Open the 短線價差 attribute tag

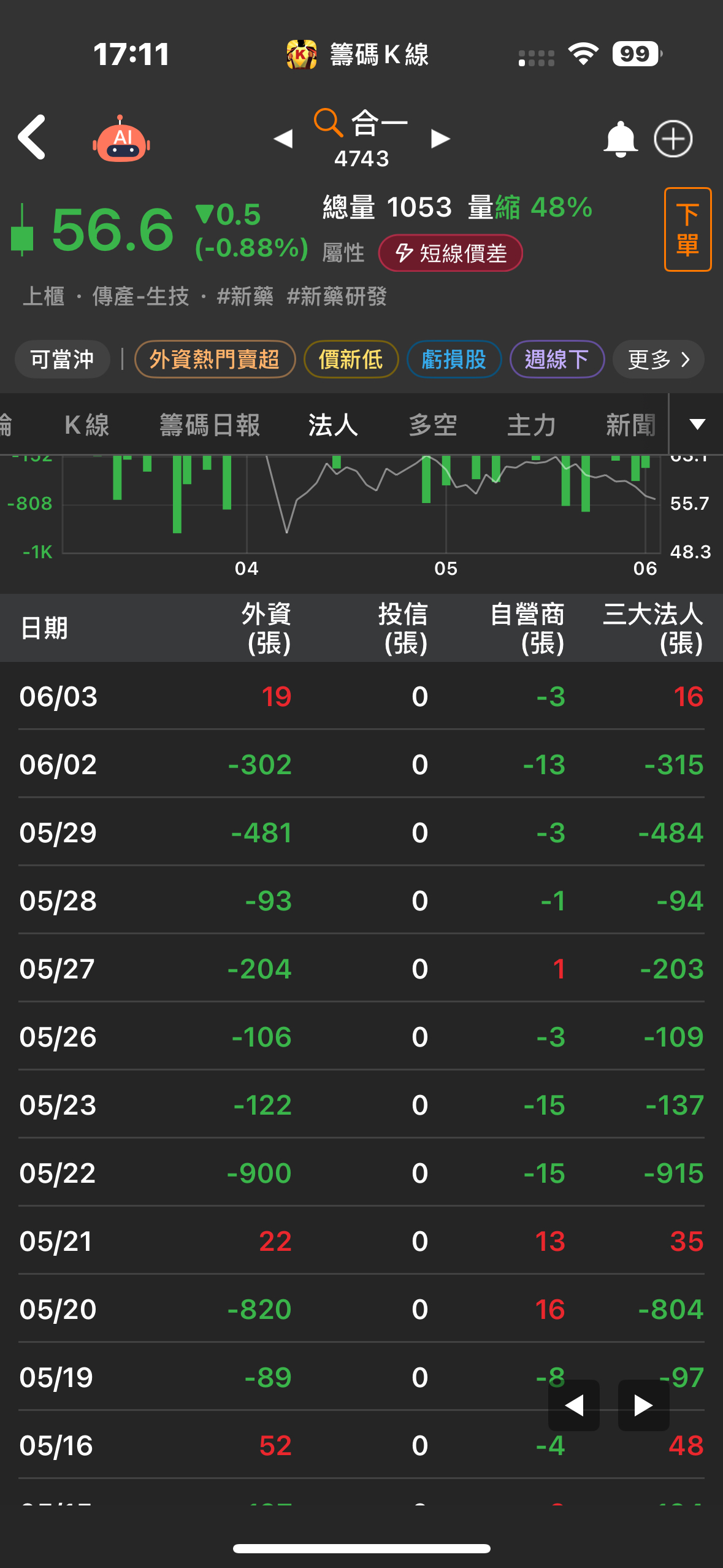(x=451, y=253)
